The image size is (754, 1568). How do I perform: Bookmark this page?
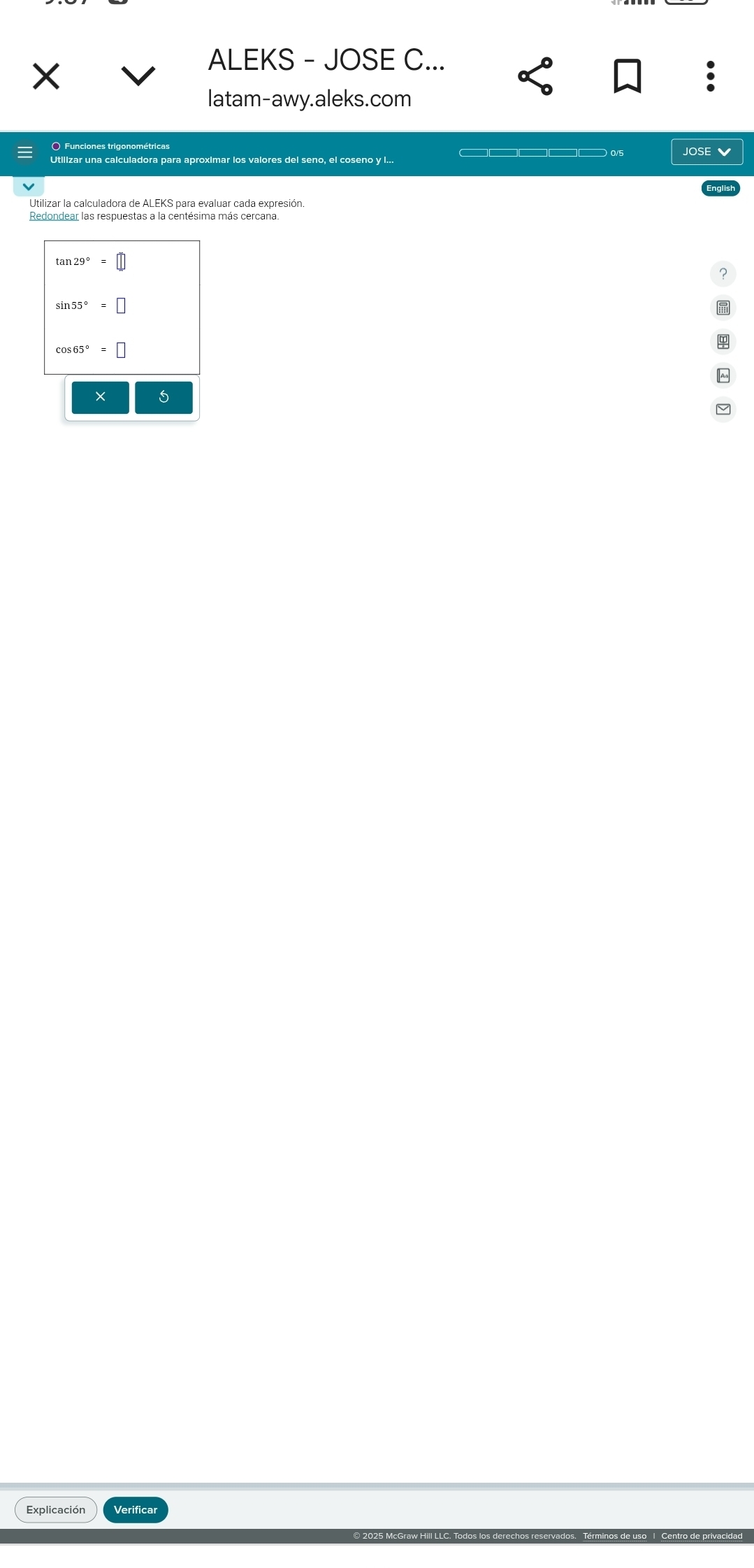627,76
